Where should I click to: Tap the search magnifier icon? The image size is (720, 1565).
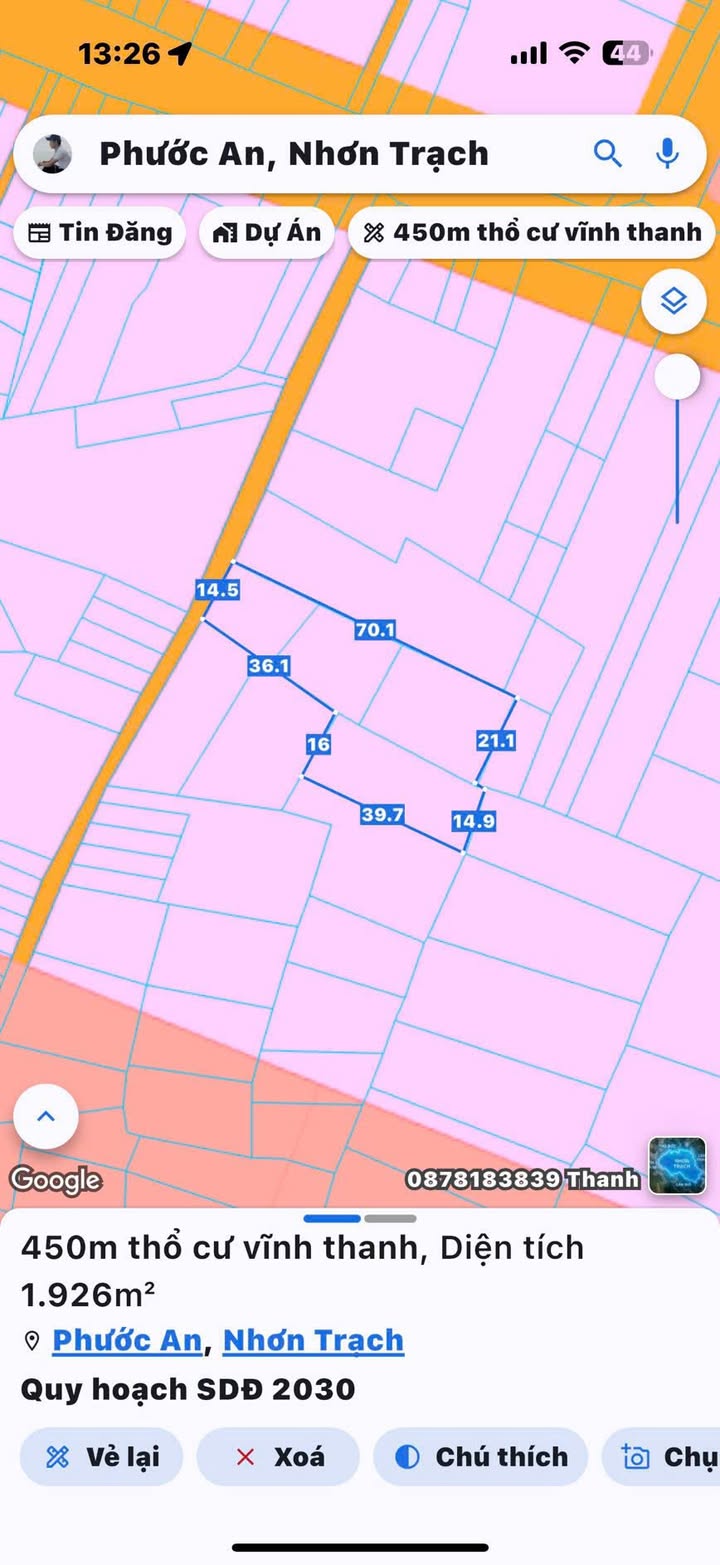[x=608, y=153]
